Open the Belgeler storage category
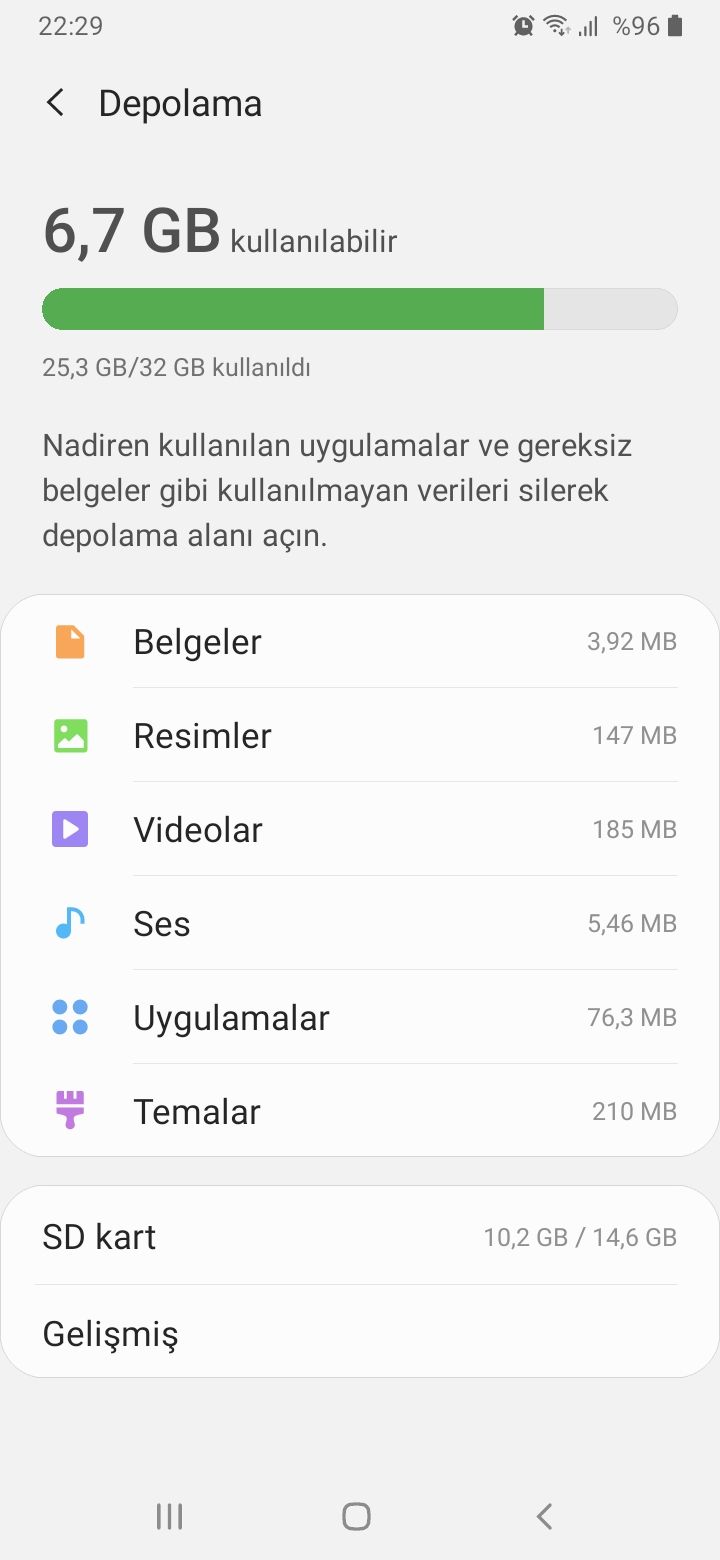 pos(360,642)
